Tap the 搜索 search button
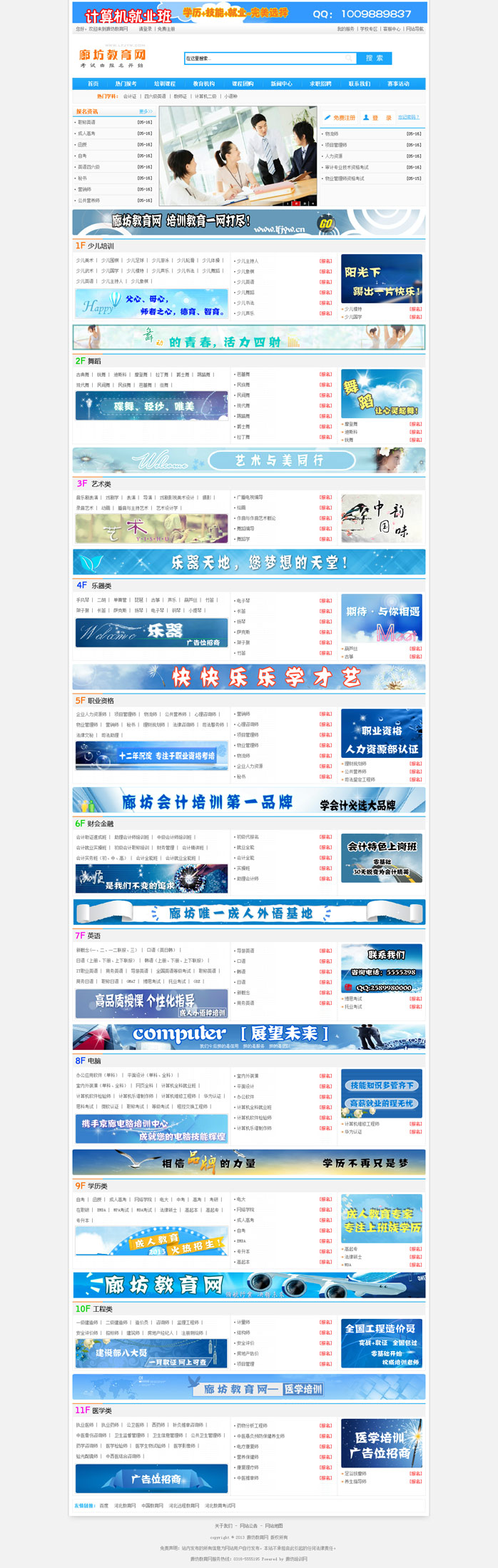 374,59
